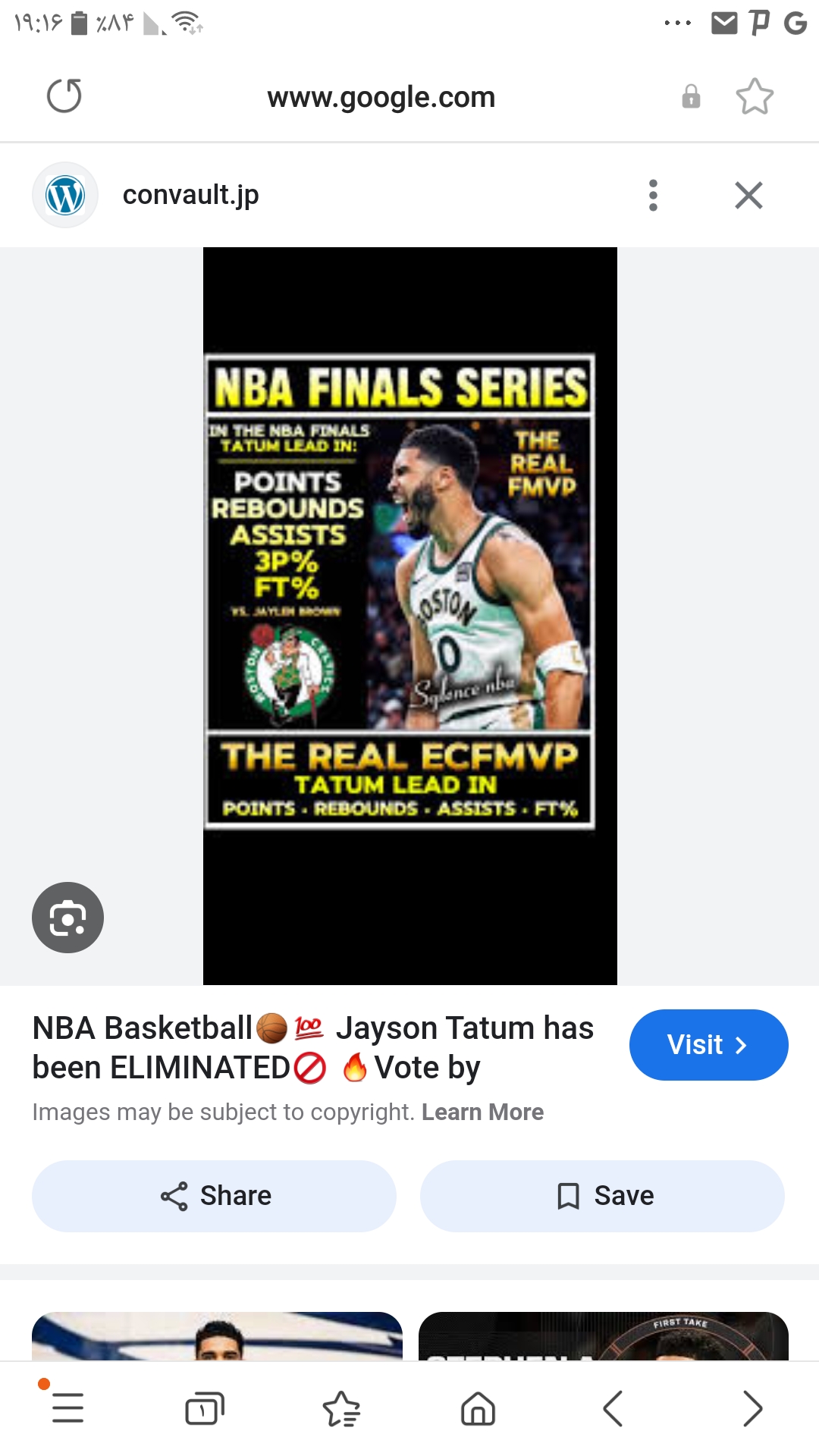Save this image to collections

click(x=602, y=1196)
